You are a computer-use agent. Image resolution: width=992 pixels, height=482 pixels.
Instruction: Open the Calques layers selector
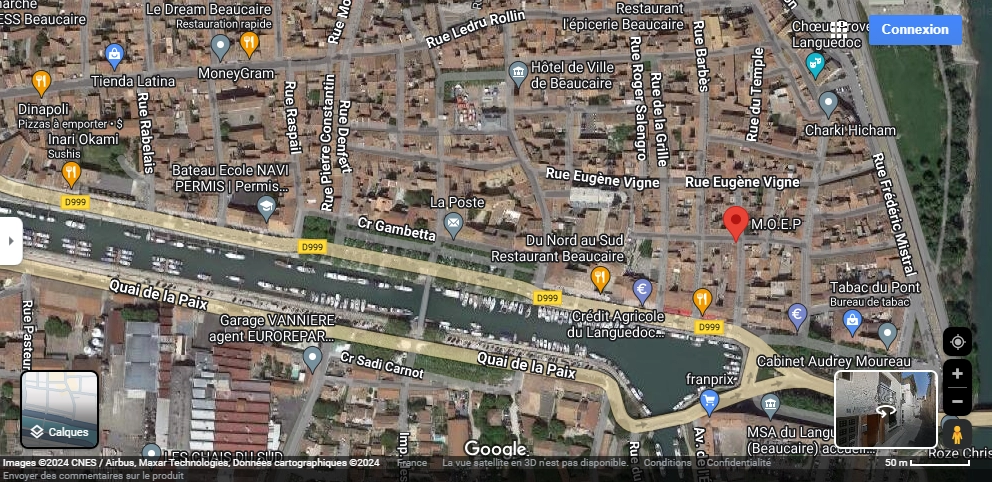tap(60, 409)
